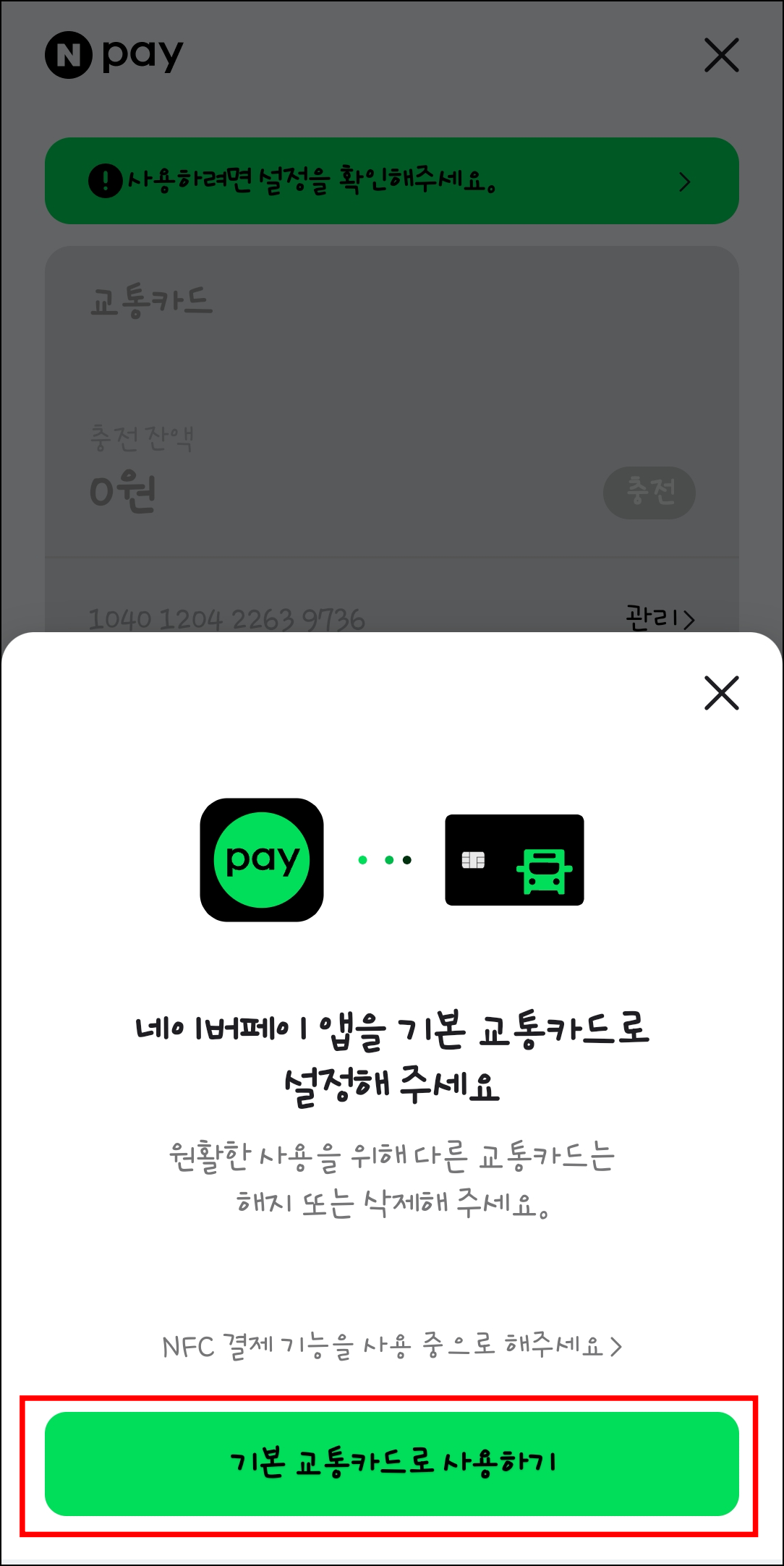
Task: Expand the 사용하려면 설정을 확인해주세요 banner
Action: click(391, 180)
